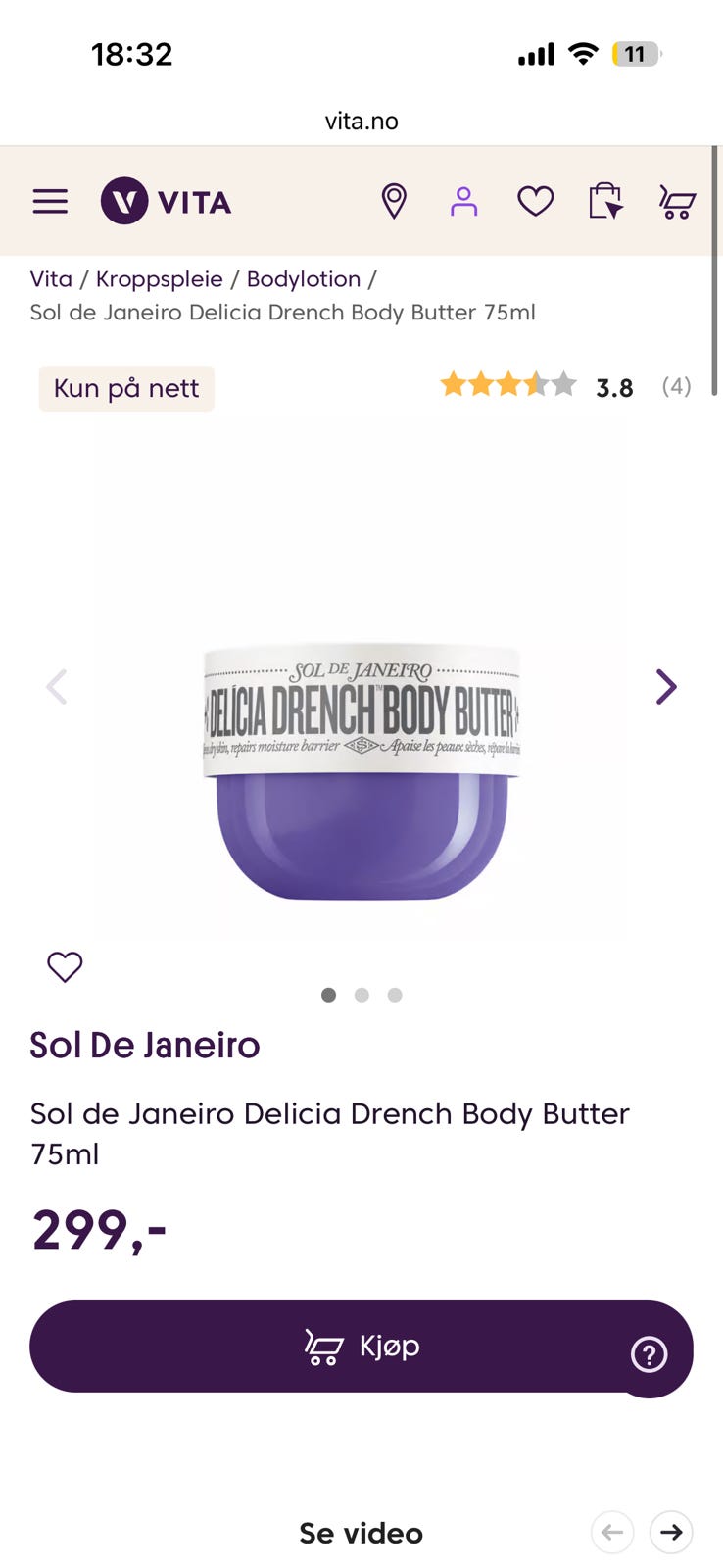Go to the Vita breadcrumb link
723x1568 pixels.
[x=51, y=279]
